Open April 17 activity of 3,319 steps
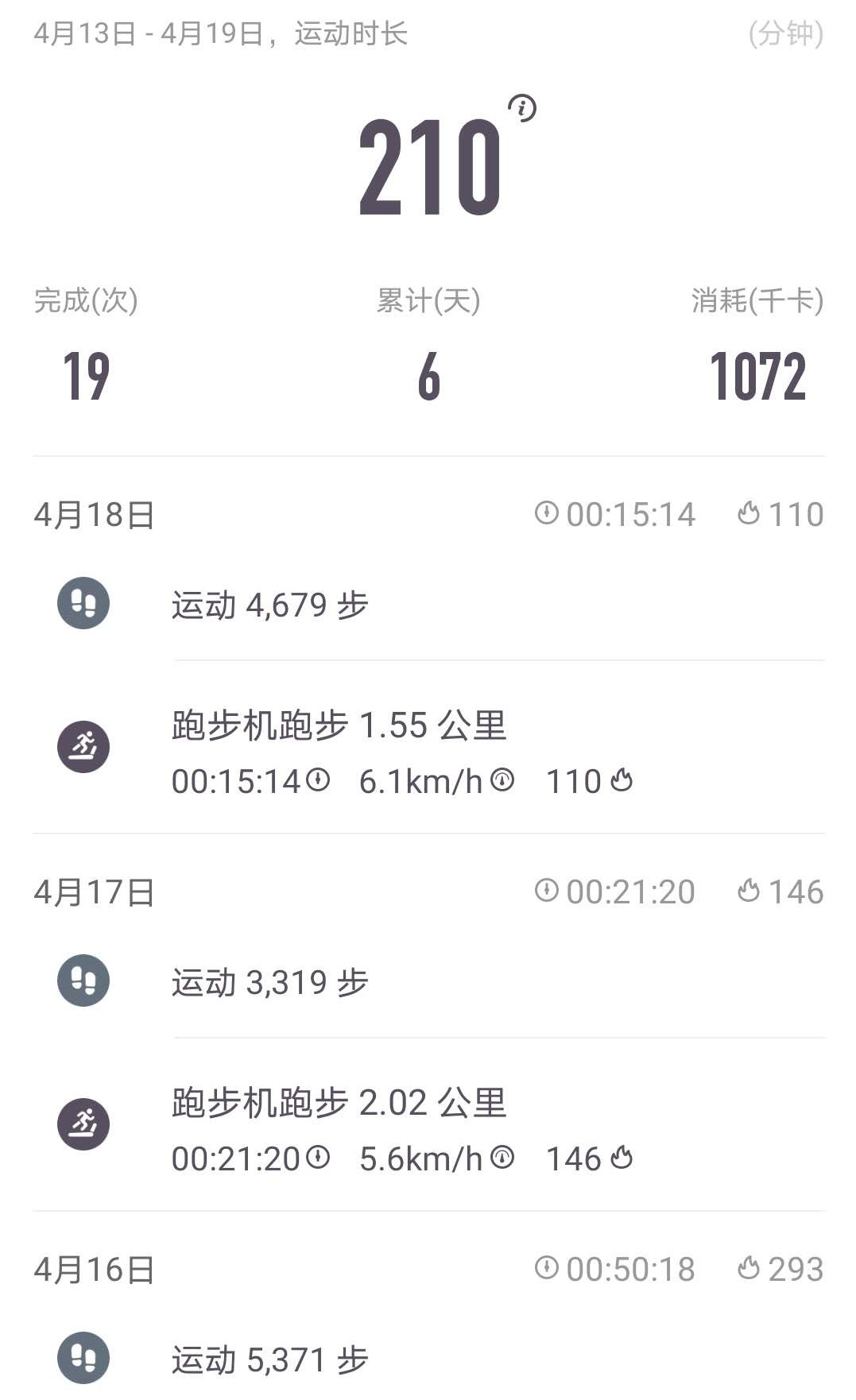The image size is (856, 1400). tap(270, 982)
